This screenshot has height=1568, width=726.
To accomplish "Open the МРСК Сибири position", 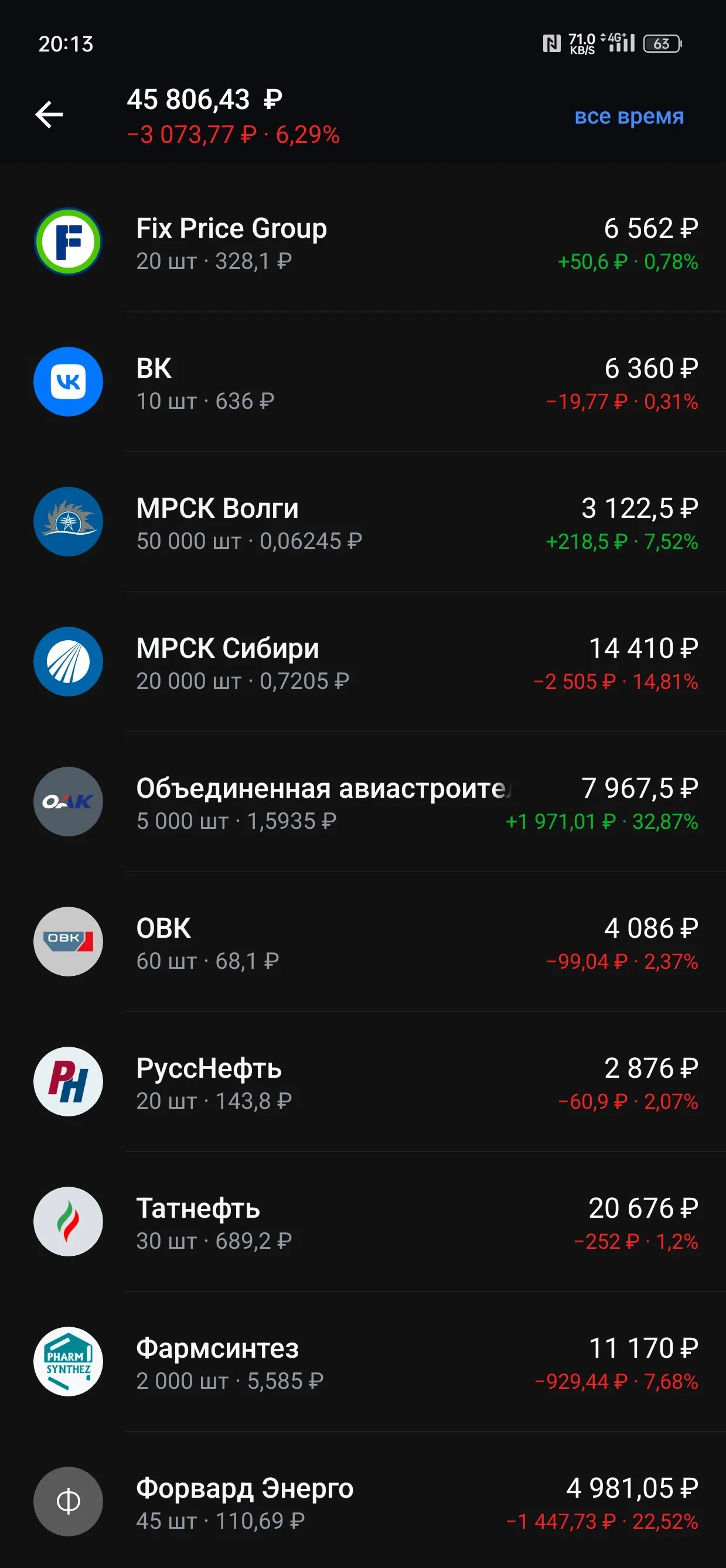I will pyautogui.click(x=363, y=662).
